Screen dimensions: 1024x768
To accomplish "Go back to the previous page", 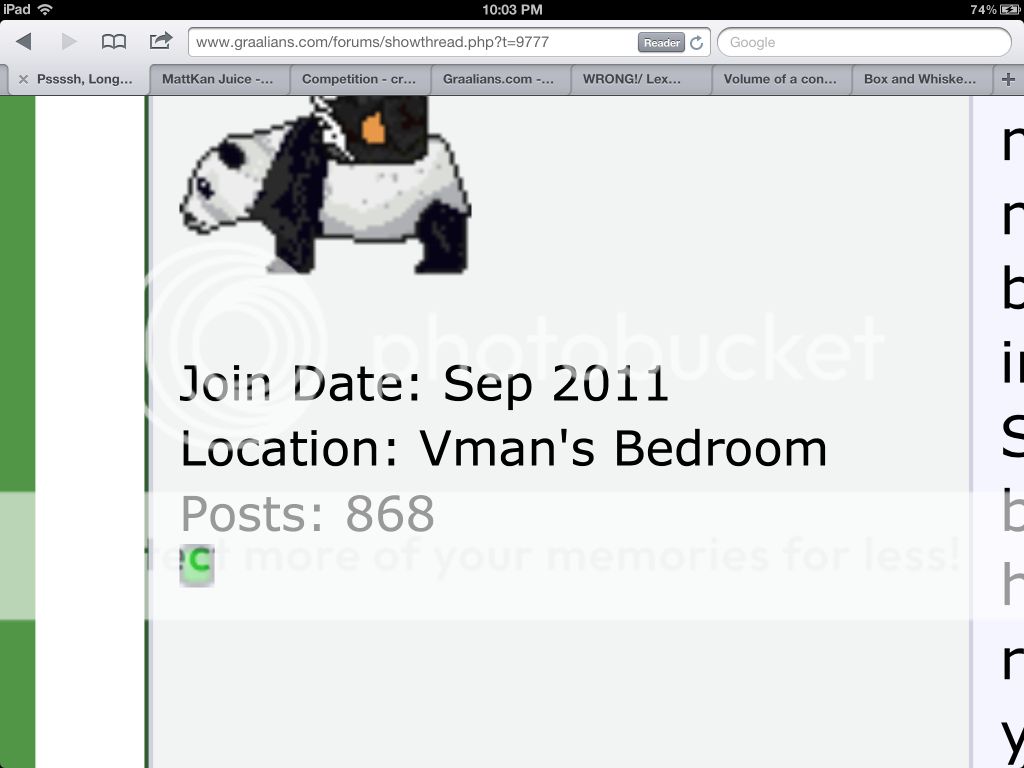I will click(x=24, y=42).
